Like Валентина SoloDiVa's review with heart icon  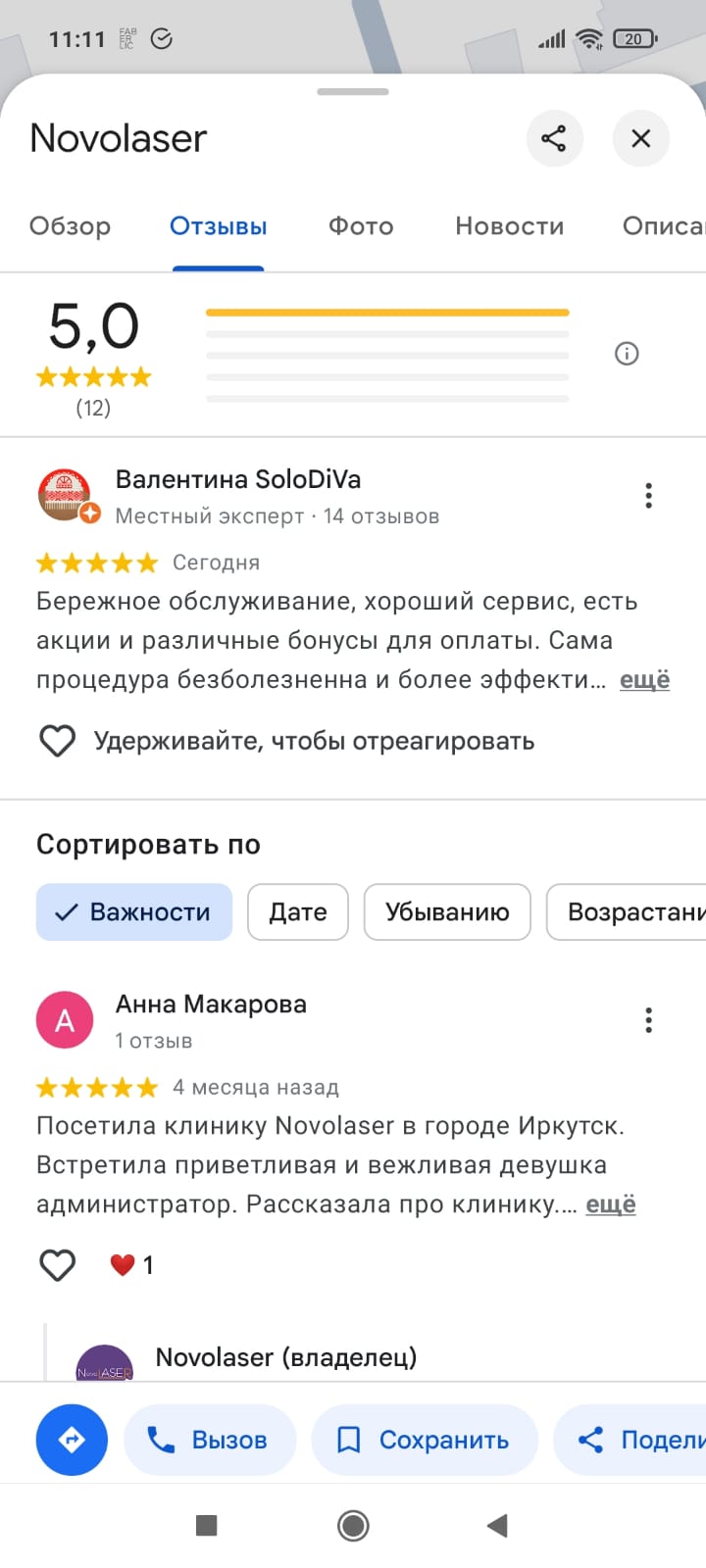pos(57,741)
